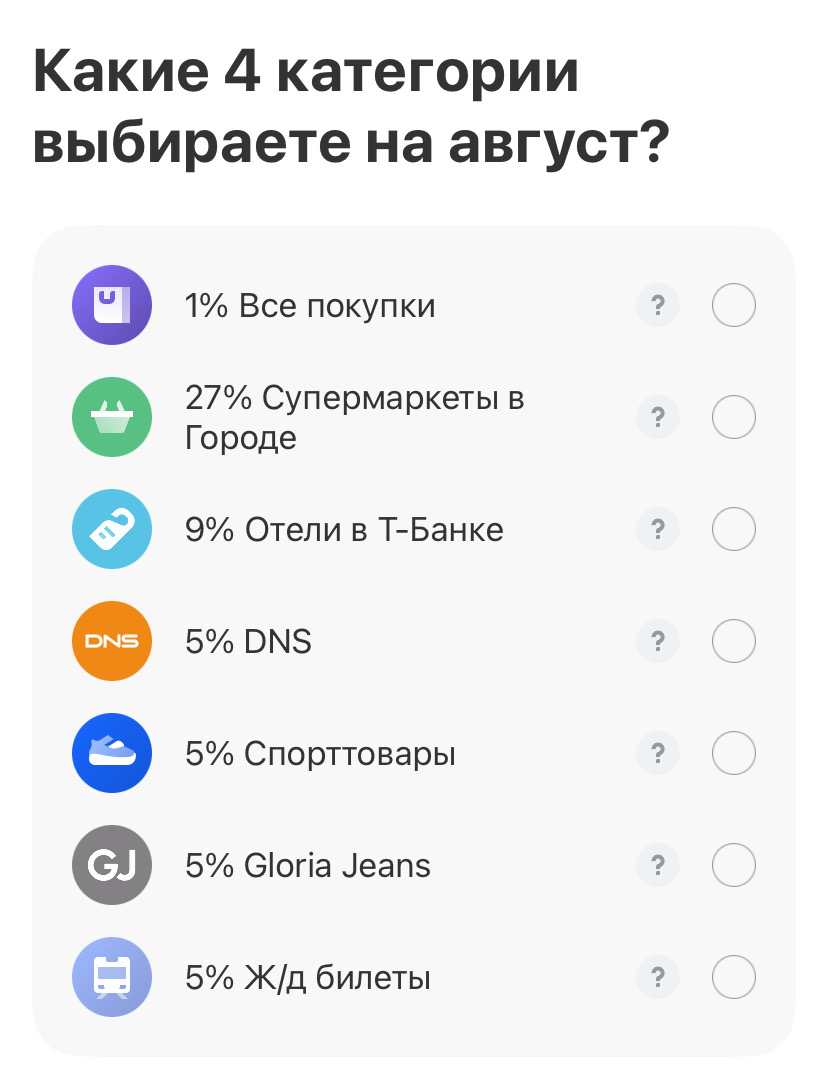
Task: Open info for Ж/д билеты
Action: click(658, 977)
